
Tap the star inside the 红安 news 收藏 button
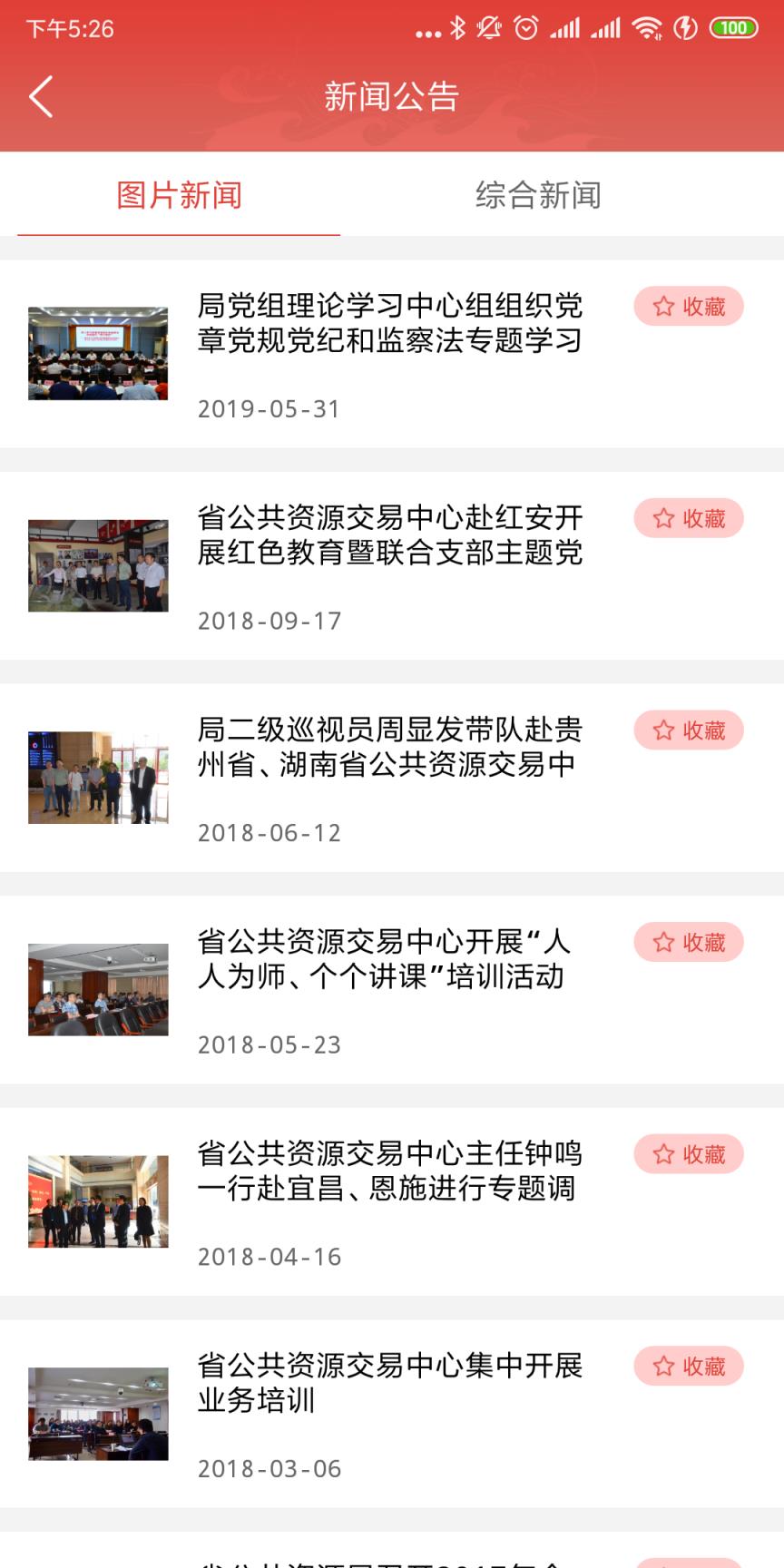click(x=661, y=519)
